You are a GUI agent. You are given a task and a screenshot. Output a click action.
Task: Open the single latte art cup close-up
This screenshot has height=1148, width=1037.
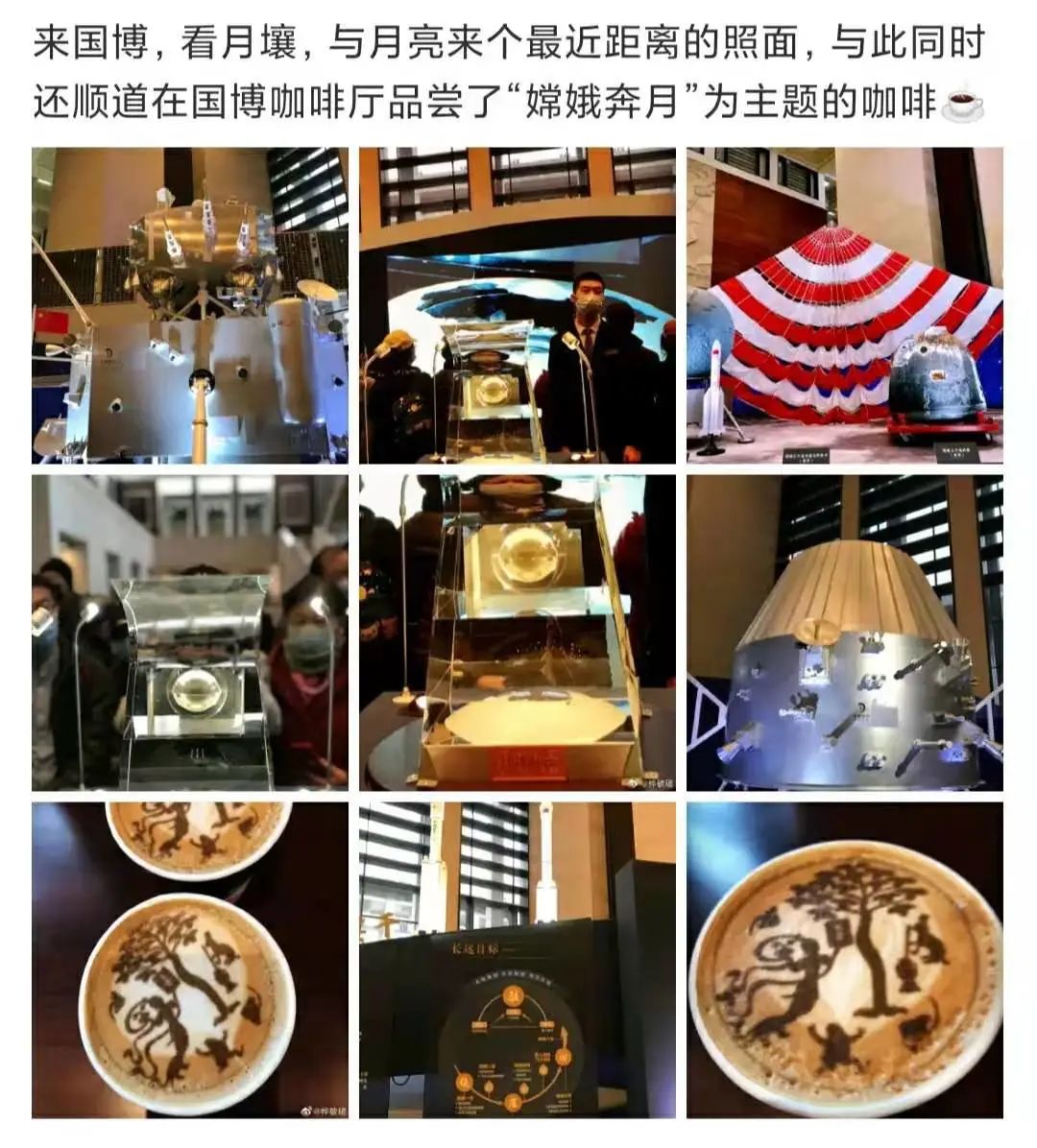845,960
